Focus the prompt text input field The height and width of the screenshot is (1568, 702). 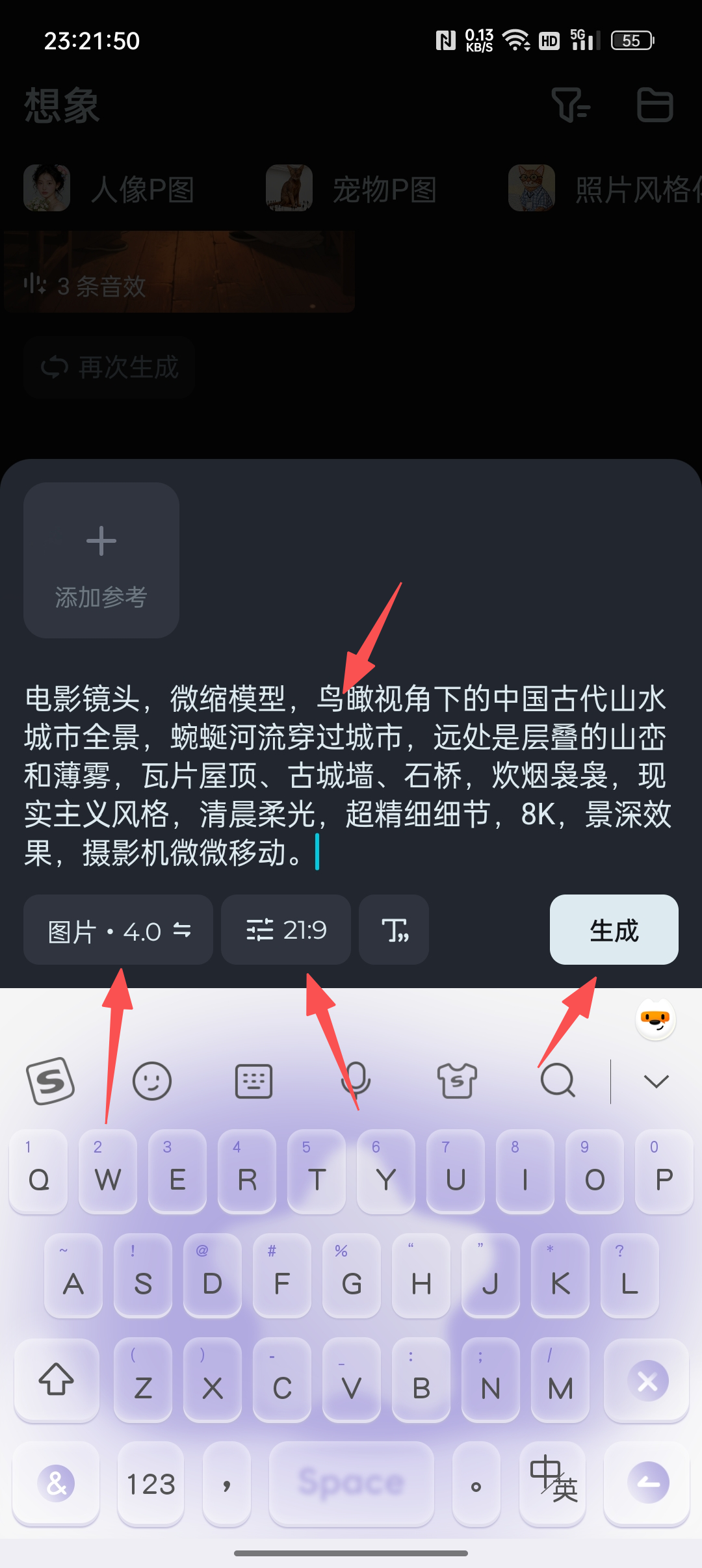[x=348, y=776]
